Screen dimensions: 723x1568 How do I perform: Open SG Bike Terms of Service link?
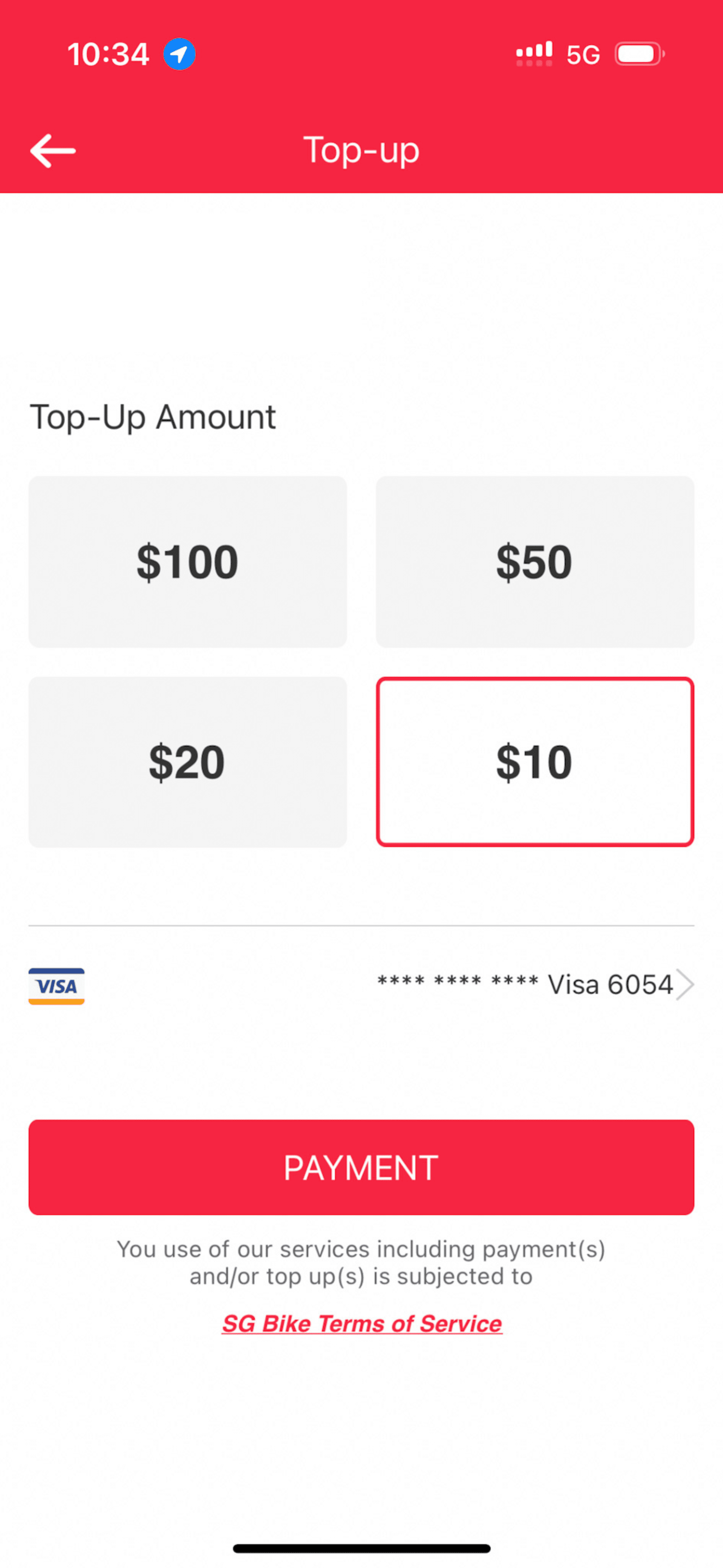point(362,1324)
